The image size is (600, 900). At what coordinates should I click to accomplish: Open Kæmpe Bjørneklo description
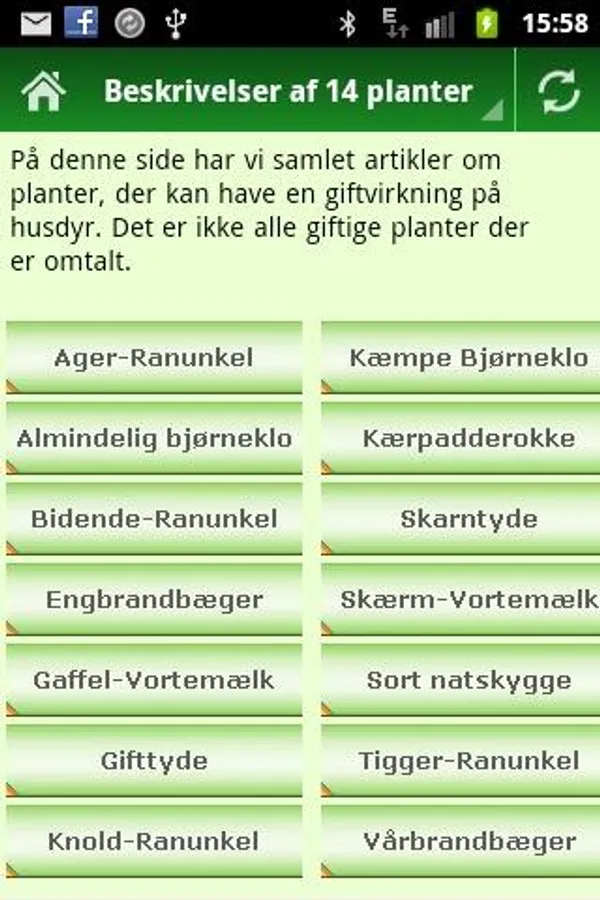pyautogui.click(x=462, y=358)
